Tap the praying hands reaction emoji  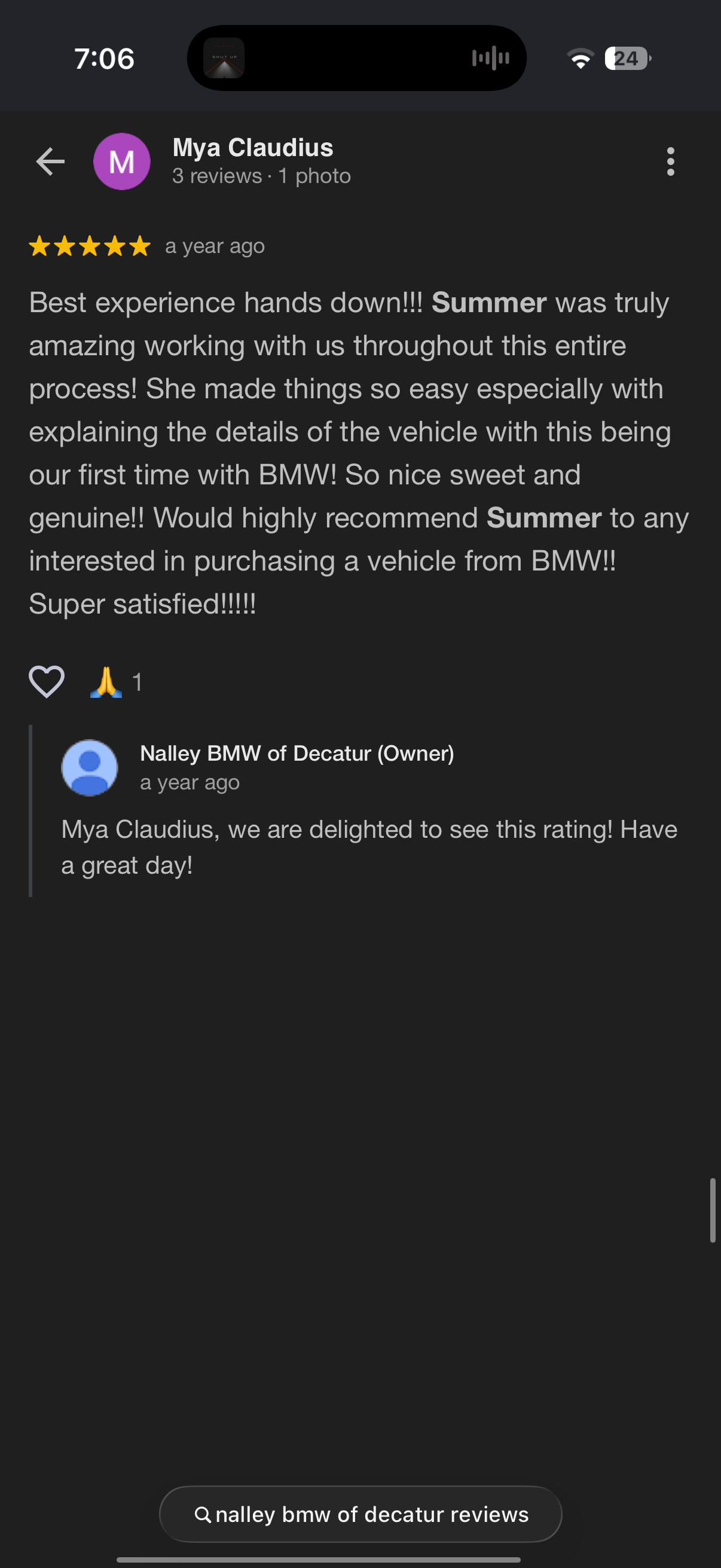coord(106,682)
